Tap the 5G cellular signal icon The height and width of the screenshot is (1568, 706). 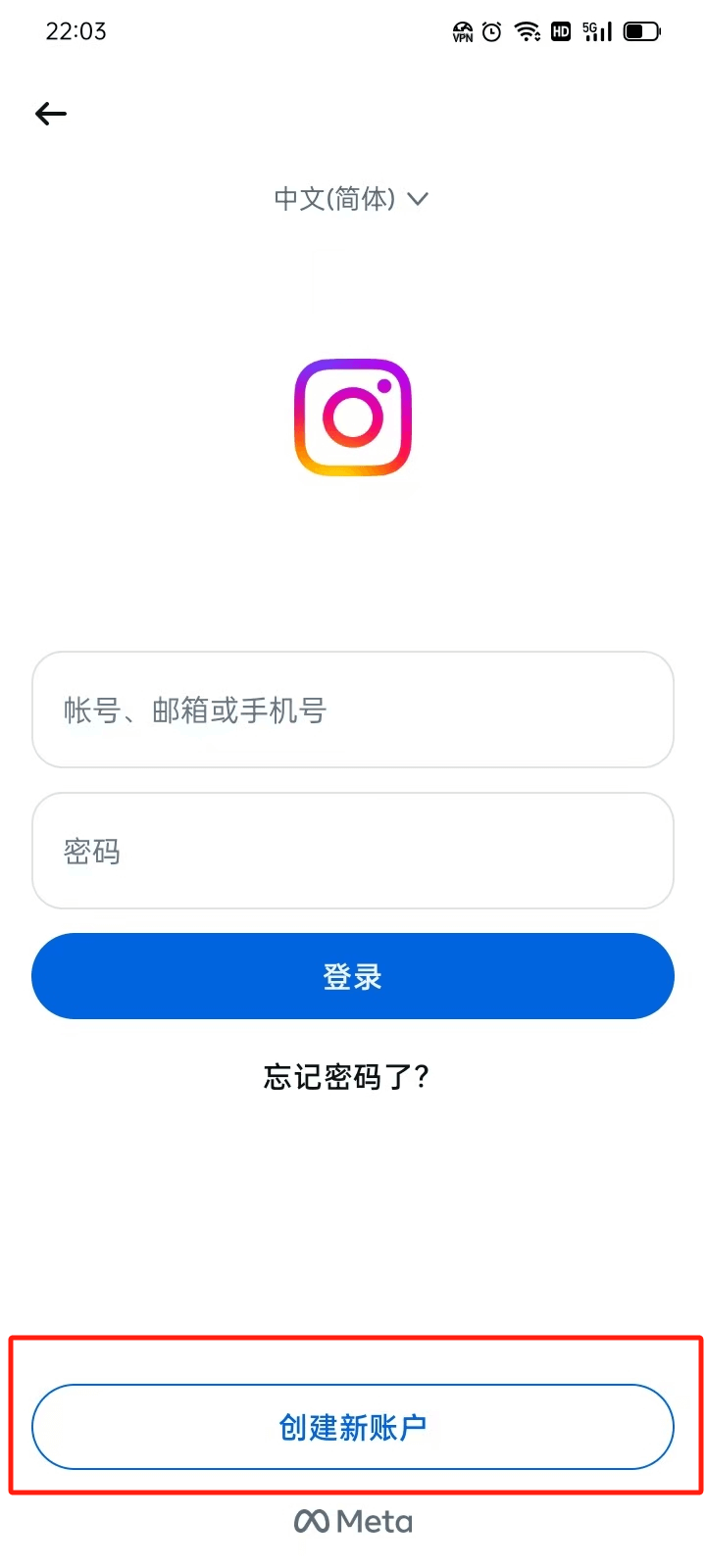coord(595,30)
